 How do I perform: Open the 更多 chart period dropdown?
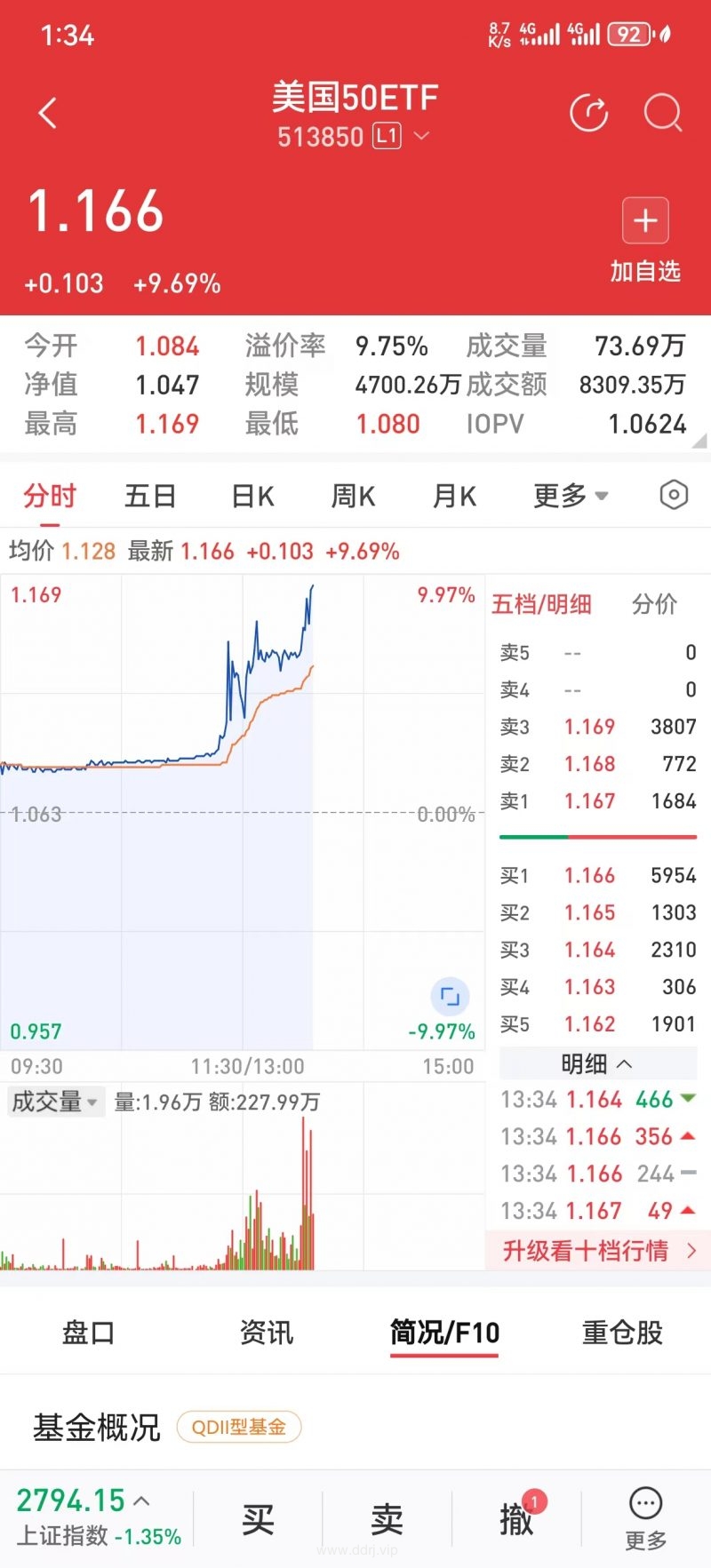pyautogui.click(x=571, y=496)
